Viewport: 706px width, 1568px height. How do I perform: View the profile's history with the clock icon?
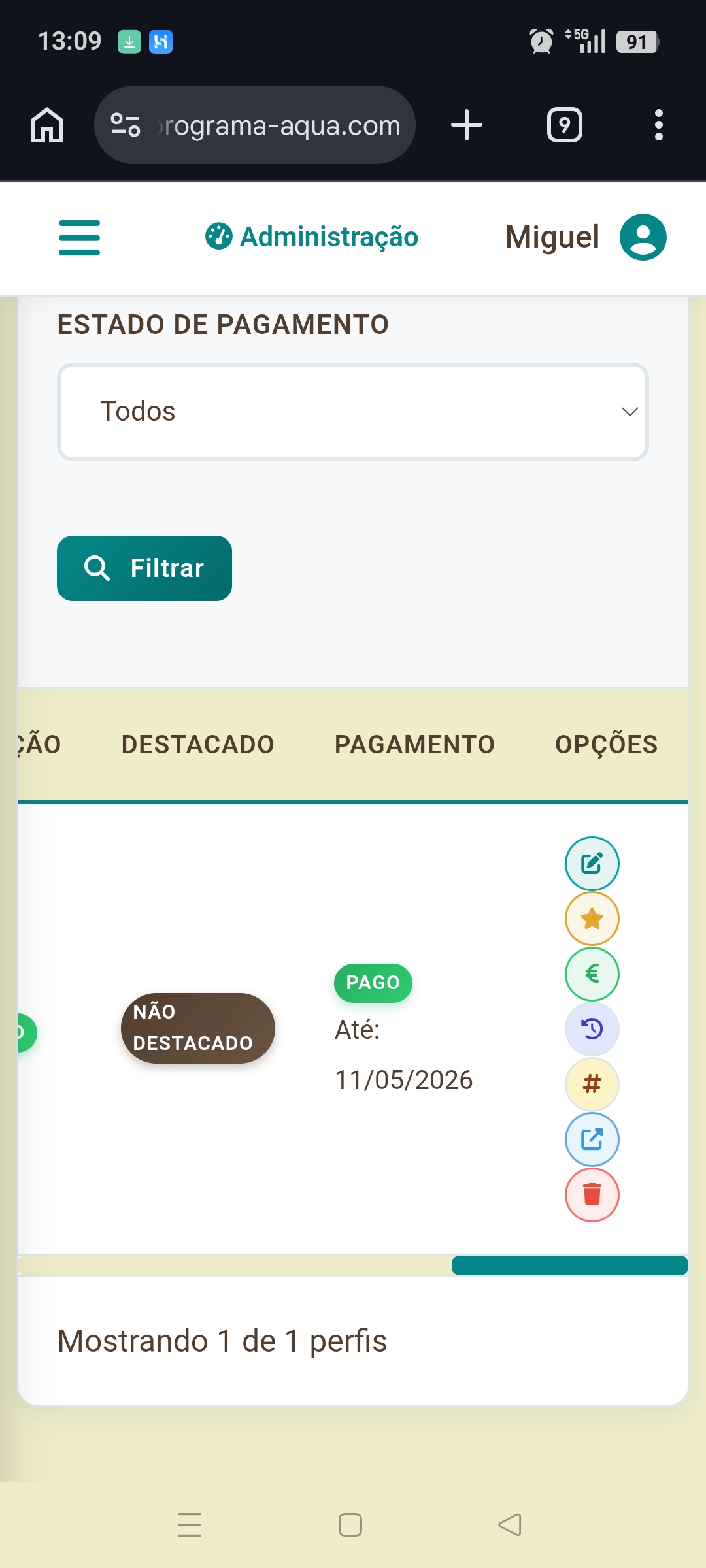point(592,1029)
